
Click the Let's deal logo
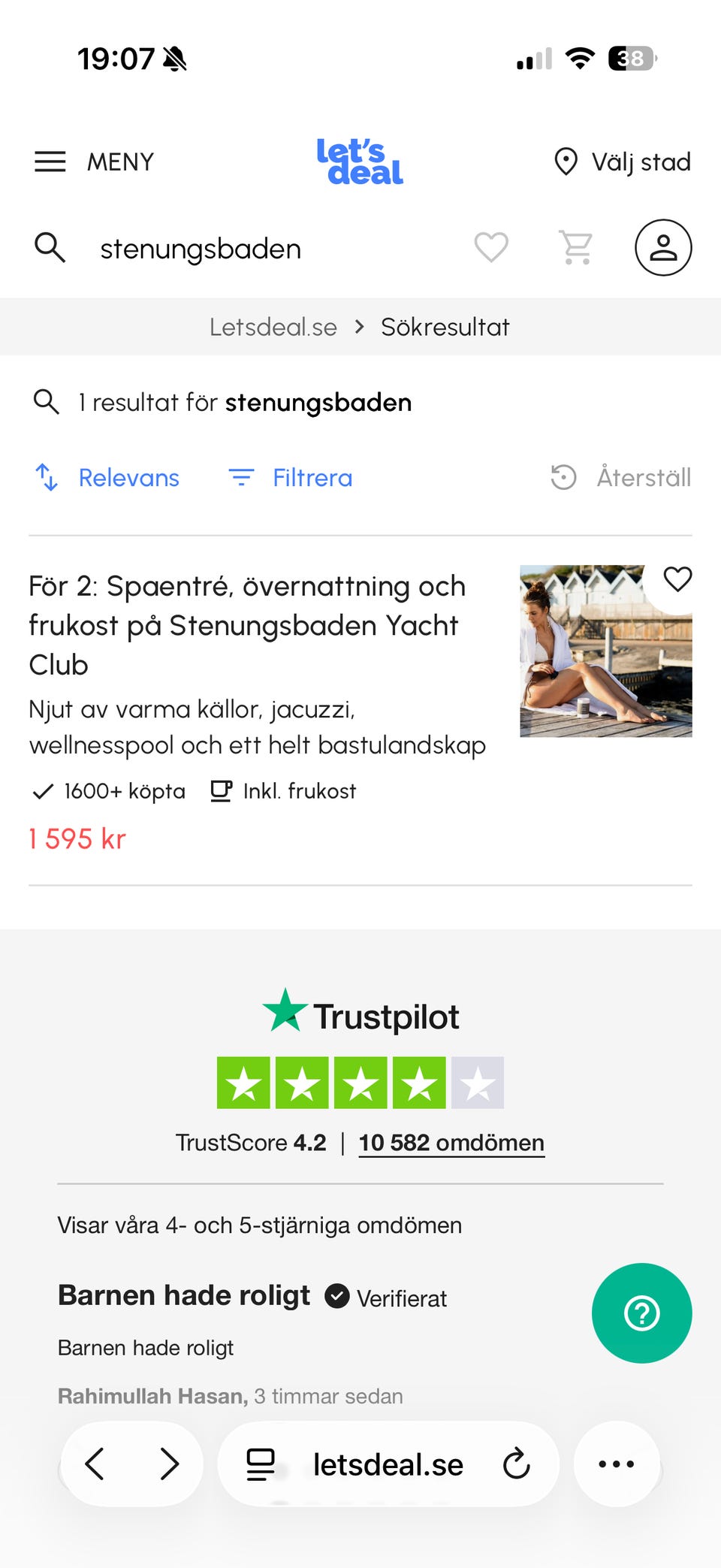pyautogui.click(x=360, y=161)
